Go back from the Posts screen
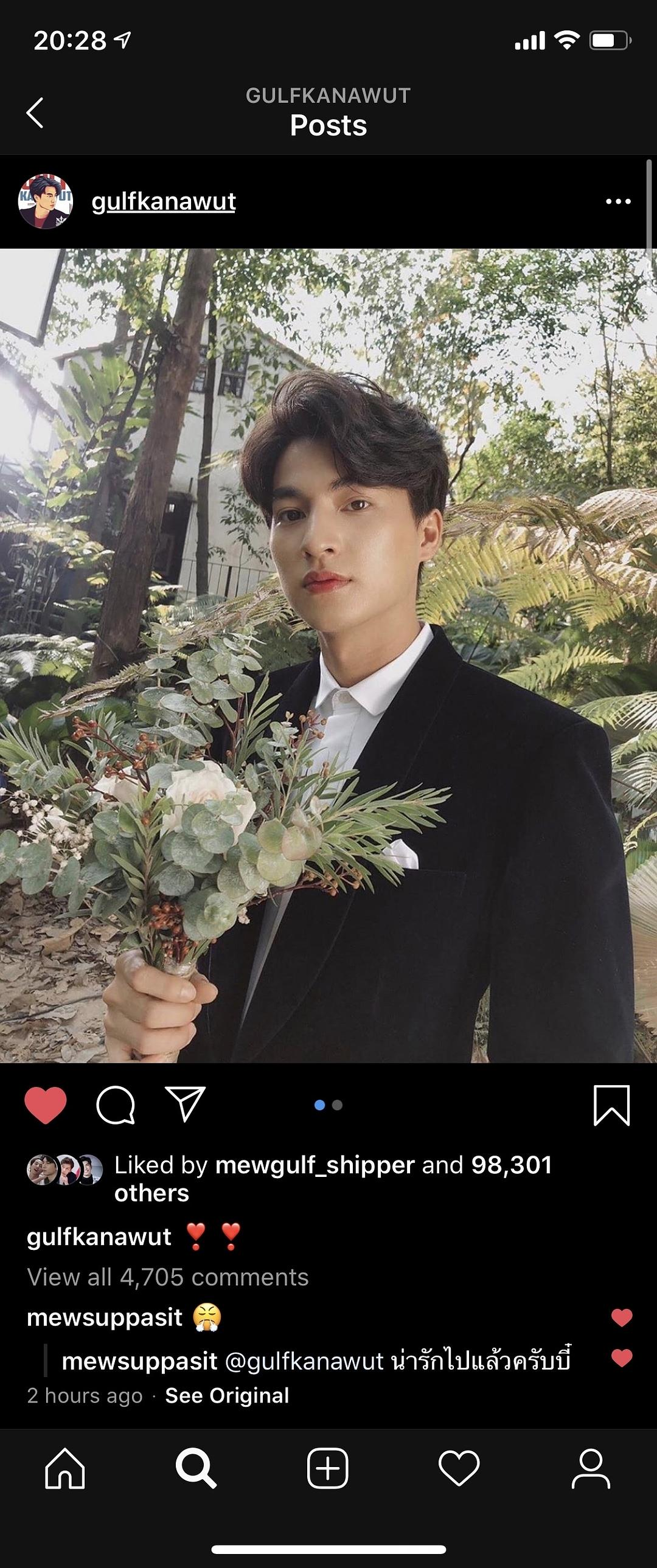This screenshot has width=657, height=1568. pyautogui.click(x=35, y=113)
